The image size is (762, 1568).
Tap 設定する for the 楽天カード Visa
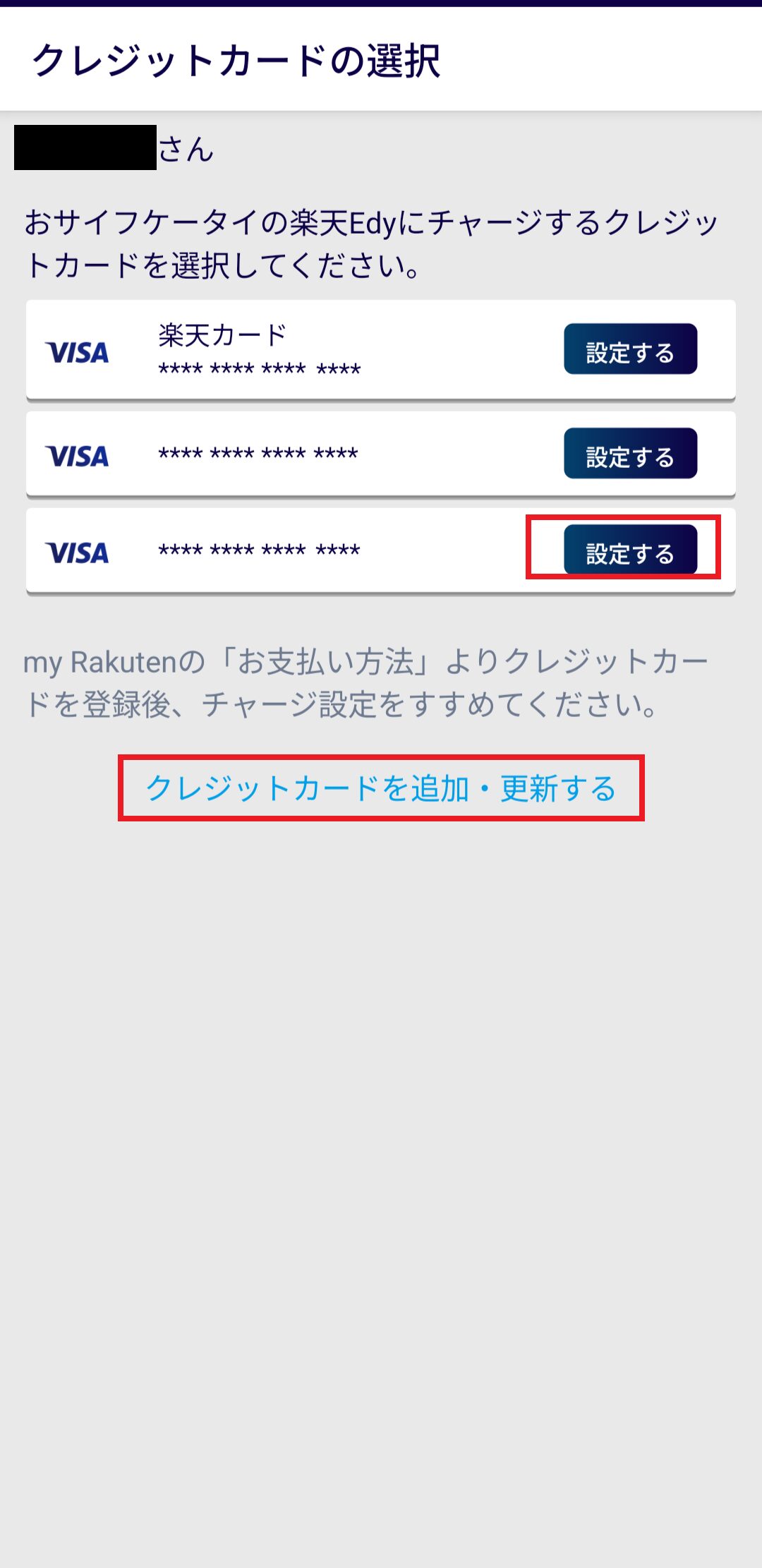point(630,349)
